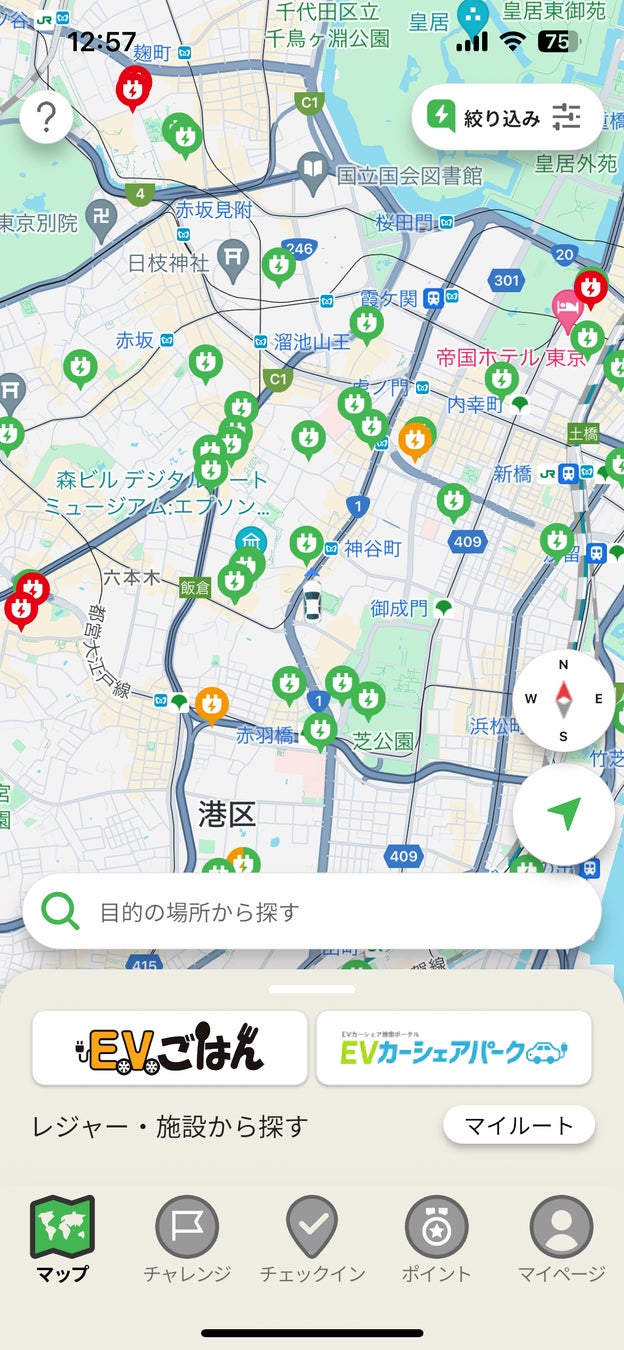
Task: Select the orange charger pin near 赤羽橋
Action: pyautogui.click(x=211, y=704)
